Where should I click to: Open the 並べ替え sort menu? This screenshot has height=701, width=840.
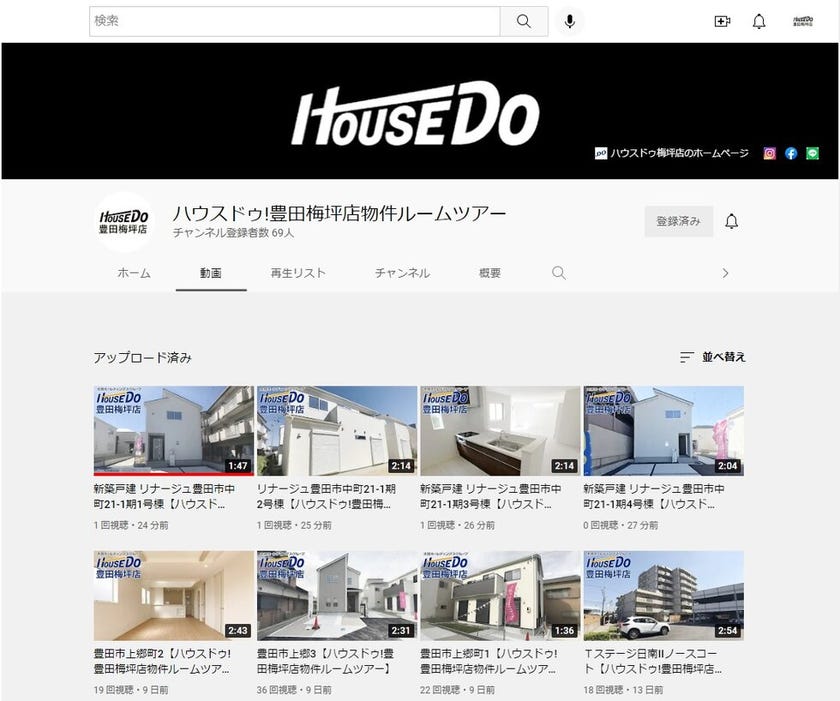712,357
